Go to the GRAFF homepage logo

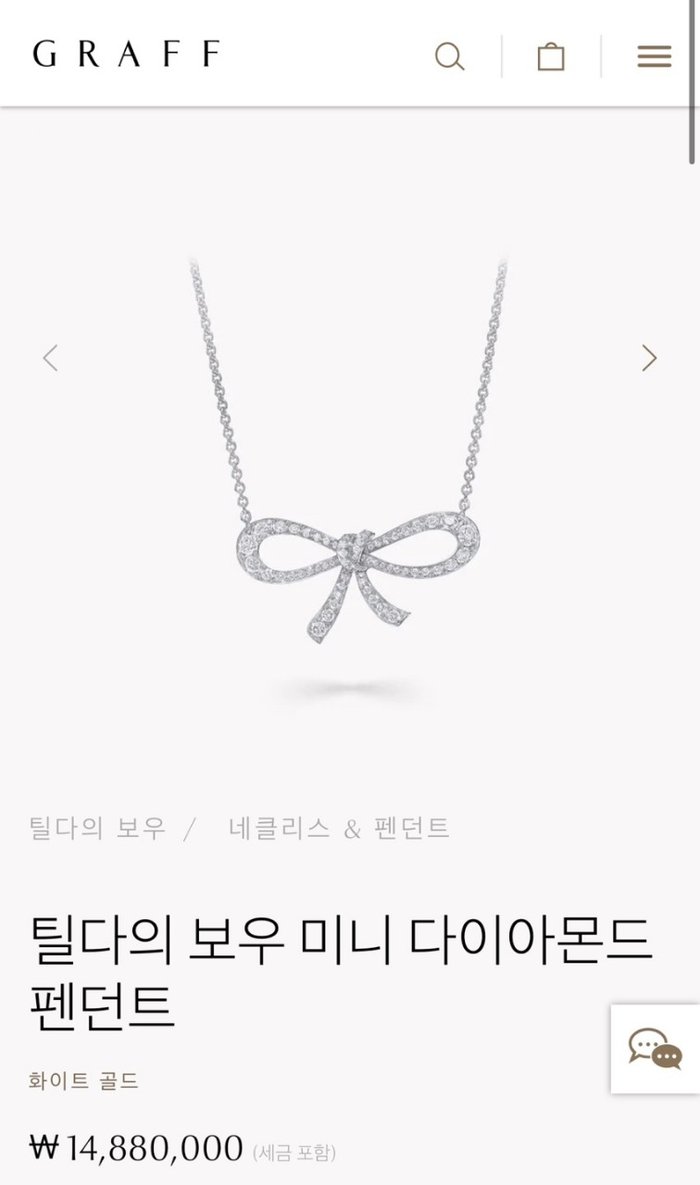[x=126, y=54]
